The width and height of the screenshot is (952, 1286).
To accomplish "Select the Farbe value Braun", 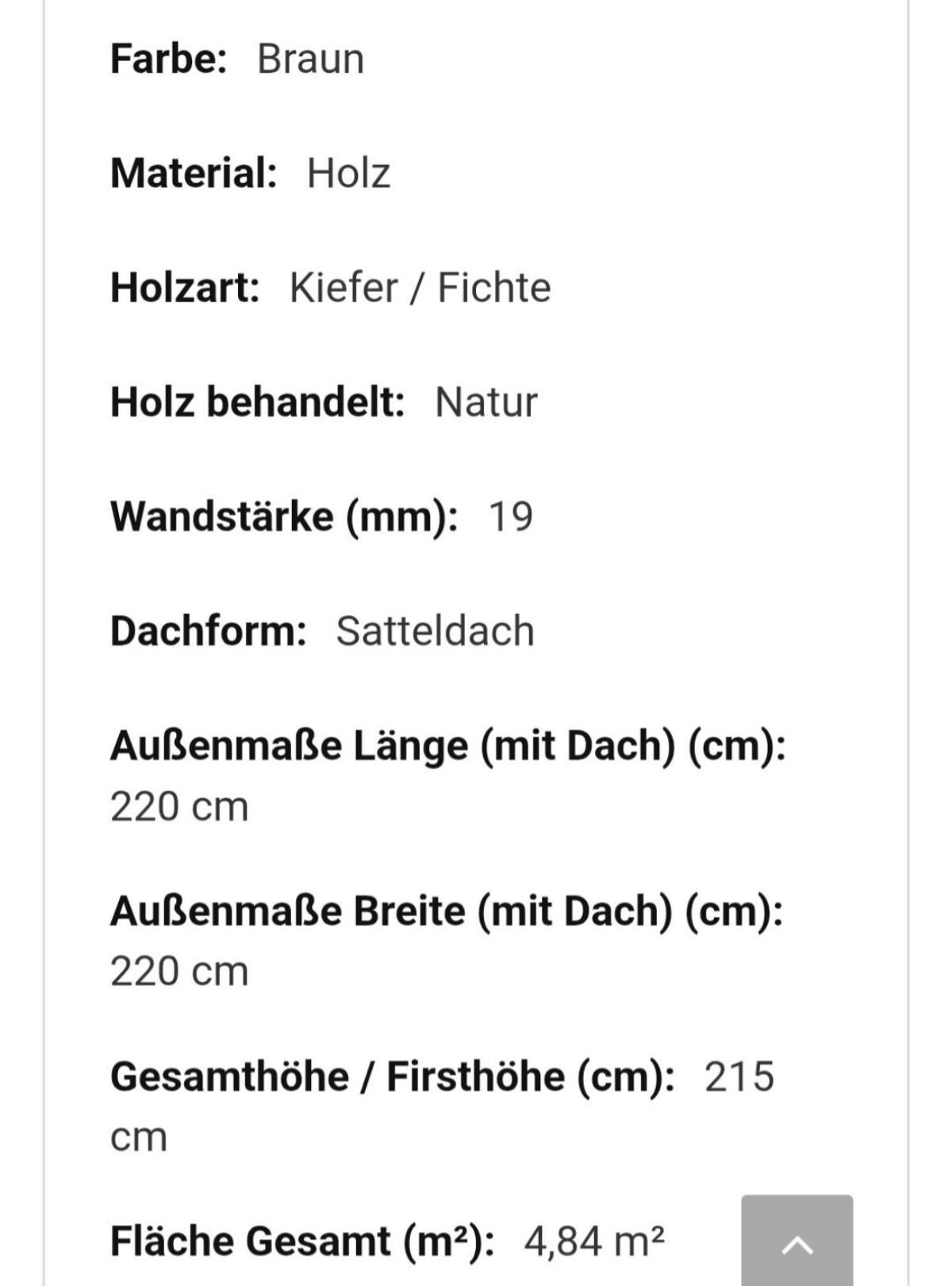I will (x=309, y=57).
